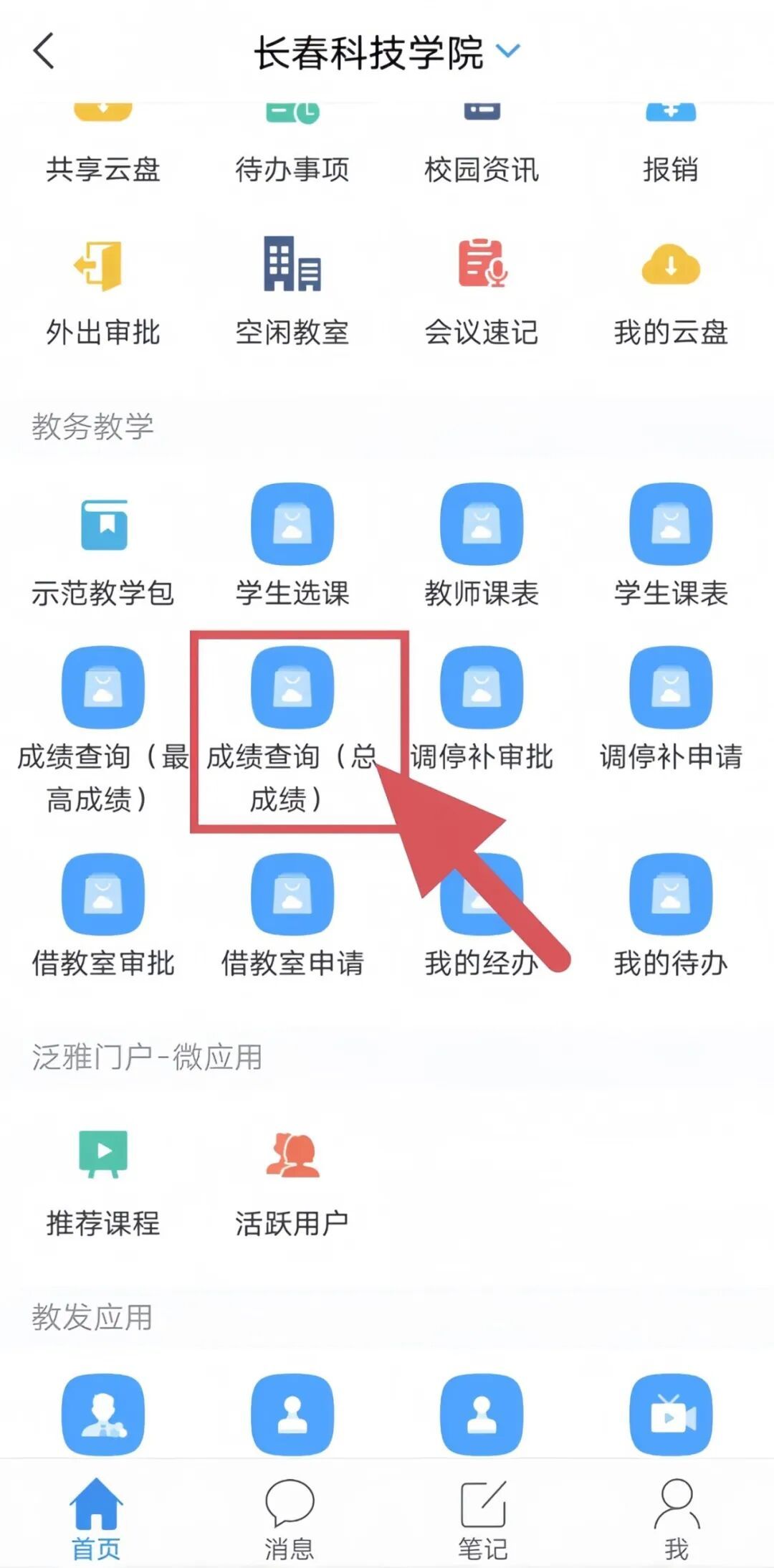Go back using the top-left arrow
Screen dimensions: 774x1568
point(44,52)
